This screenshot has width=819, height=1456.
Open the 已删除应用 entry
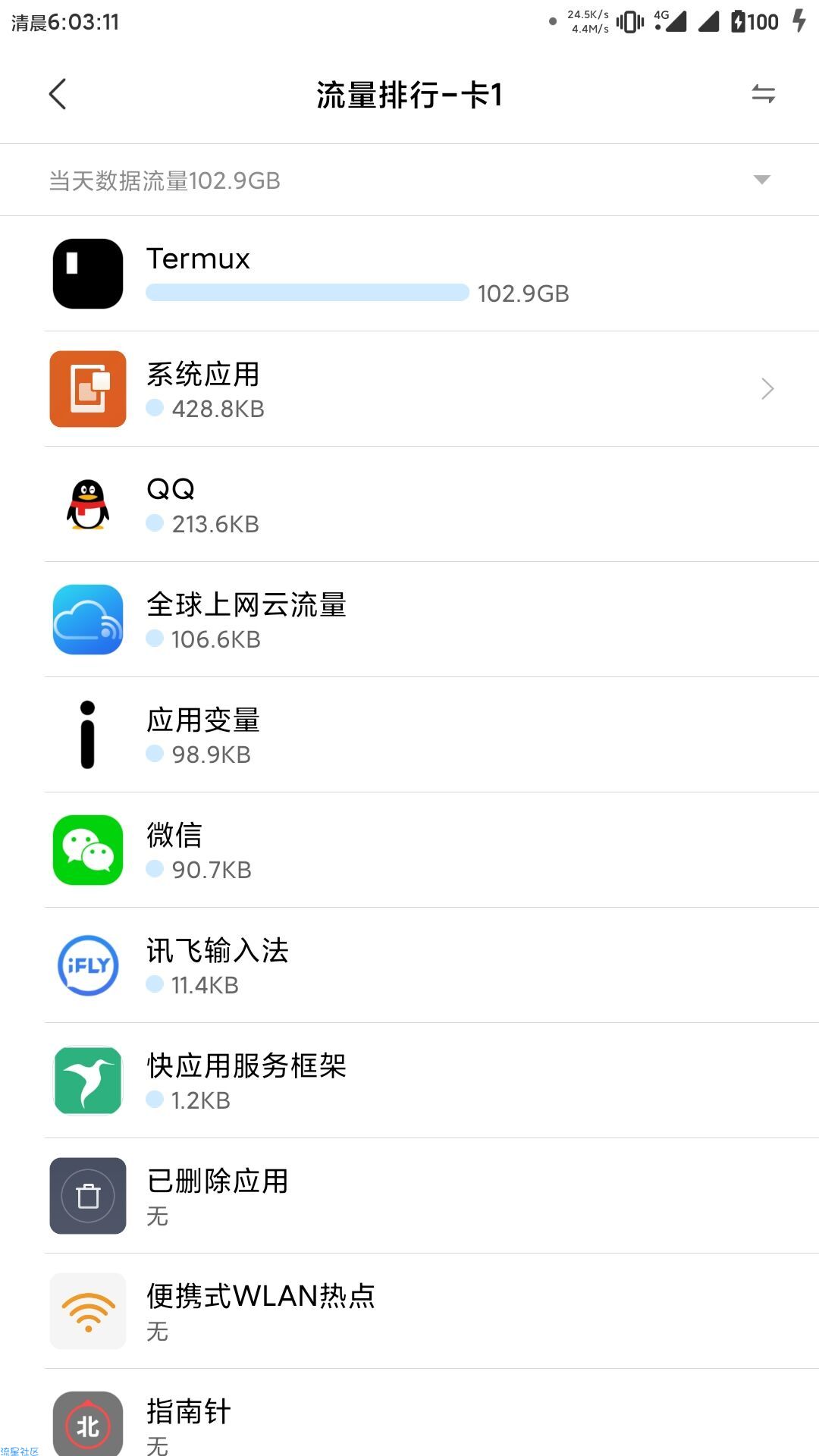[x=409, y=1196]
